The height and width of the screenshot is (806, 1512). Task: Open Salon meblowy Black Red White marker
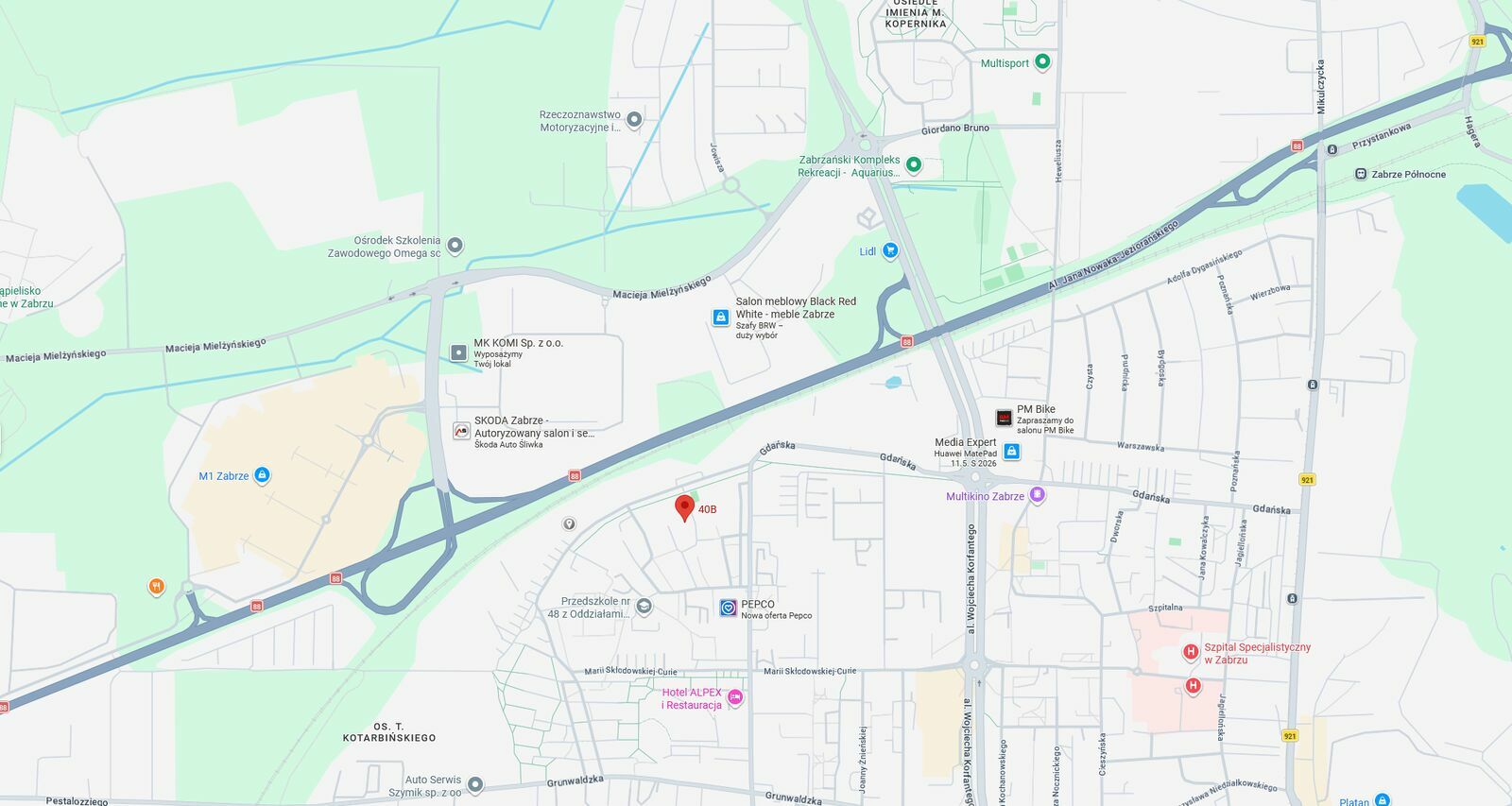coord(720,317)
